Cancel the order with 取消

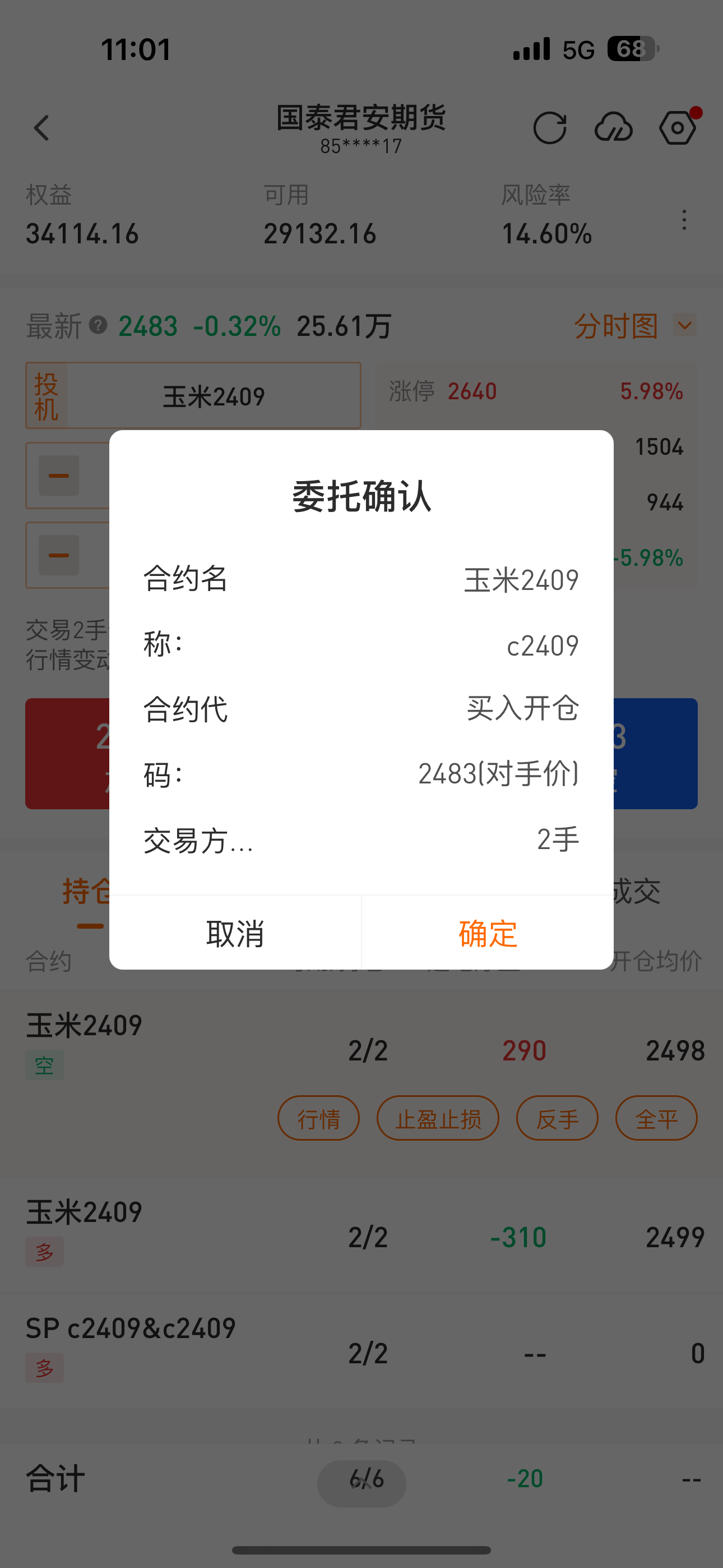tap(235, 933)
